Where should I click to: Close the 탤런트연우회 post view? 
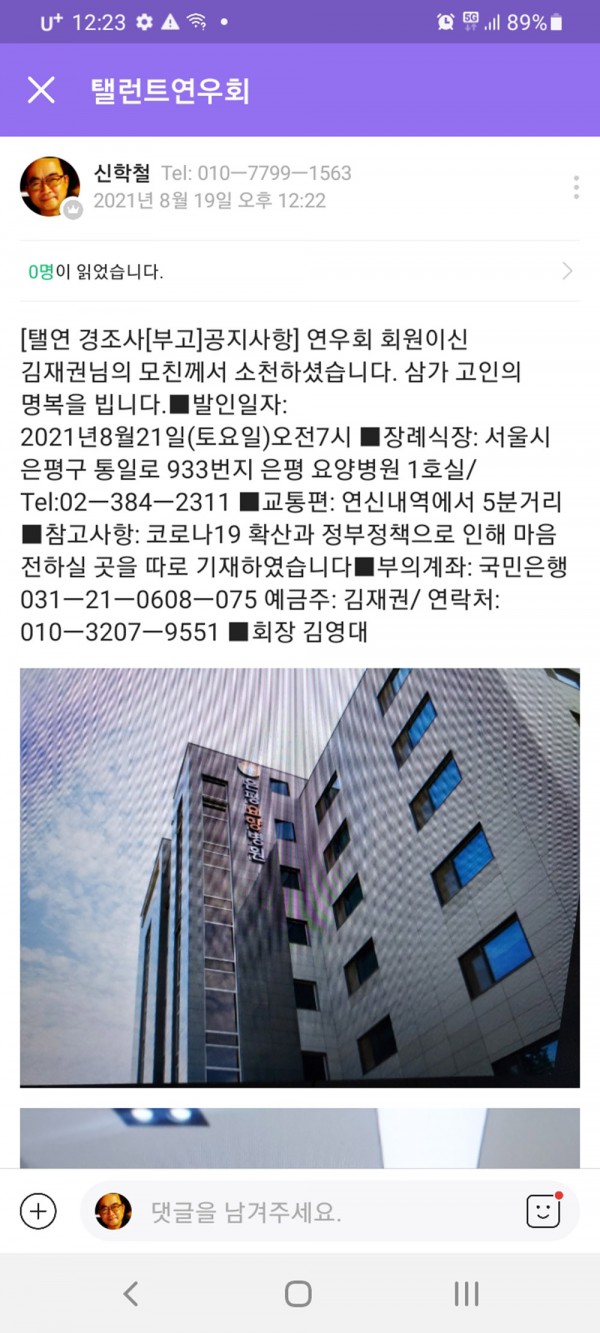[41, 90]
